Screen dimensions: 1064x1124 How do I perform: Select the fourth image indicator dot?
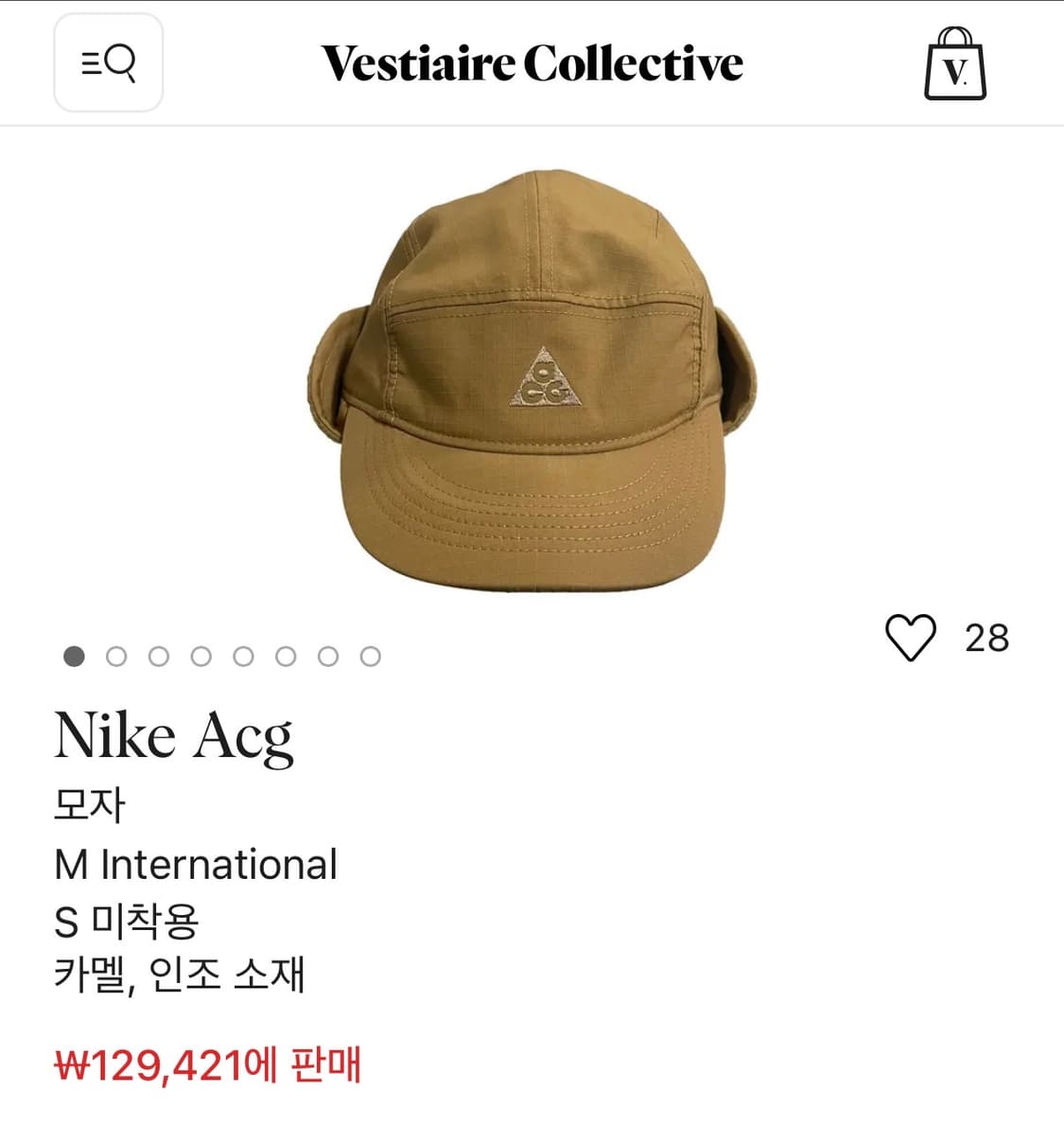click(201, 654)
